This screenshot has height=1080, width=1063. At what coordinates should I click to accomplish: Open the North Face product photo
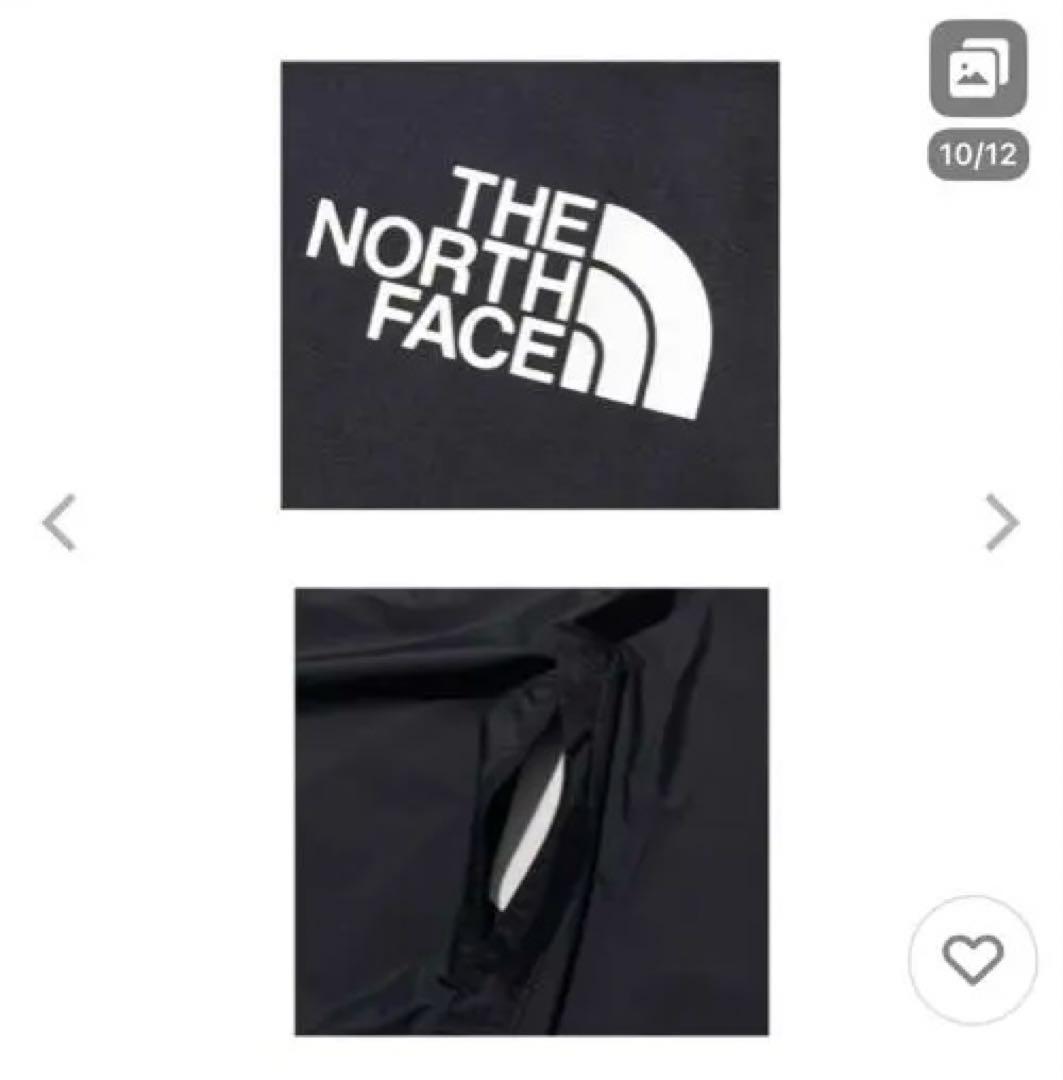click(x=530, y=285)
